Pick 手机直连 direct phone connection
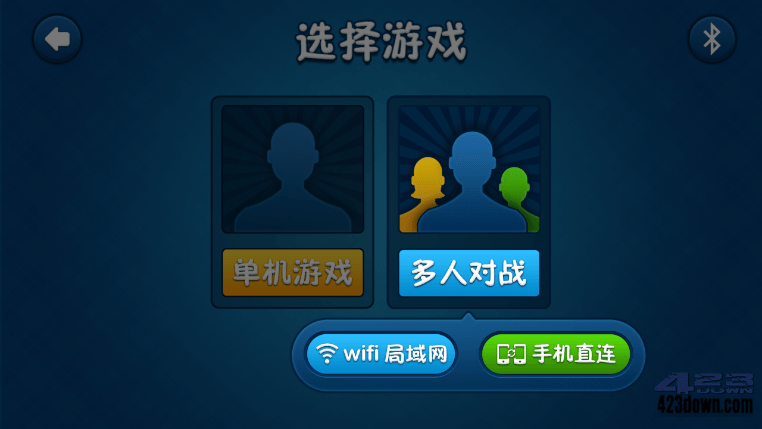Image resolution: width=762 pixels, height=429 pixels. click(x=555, y=353)
